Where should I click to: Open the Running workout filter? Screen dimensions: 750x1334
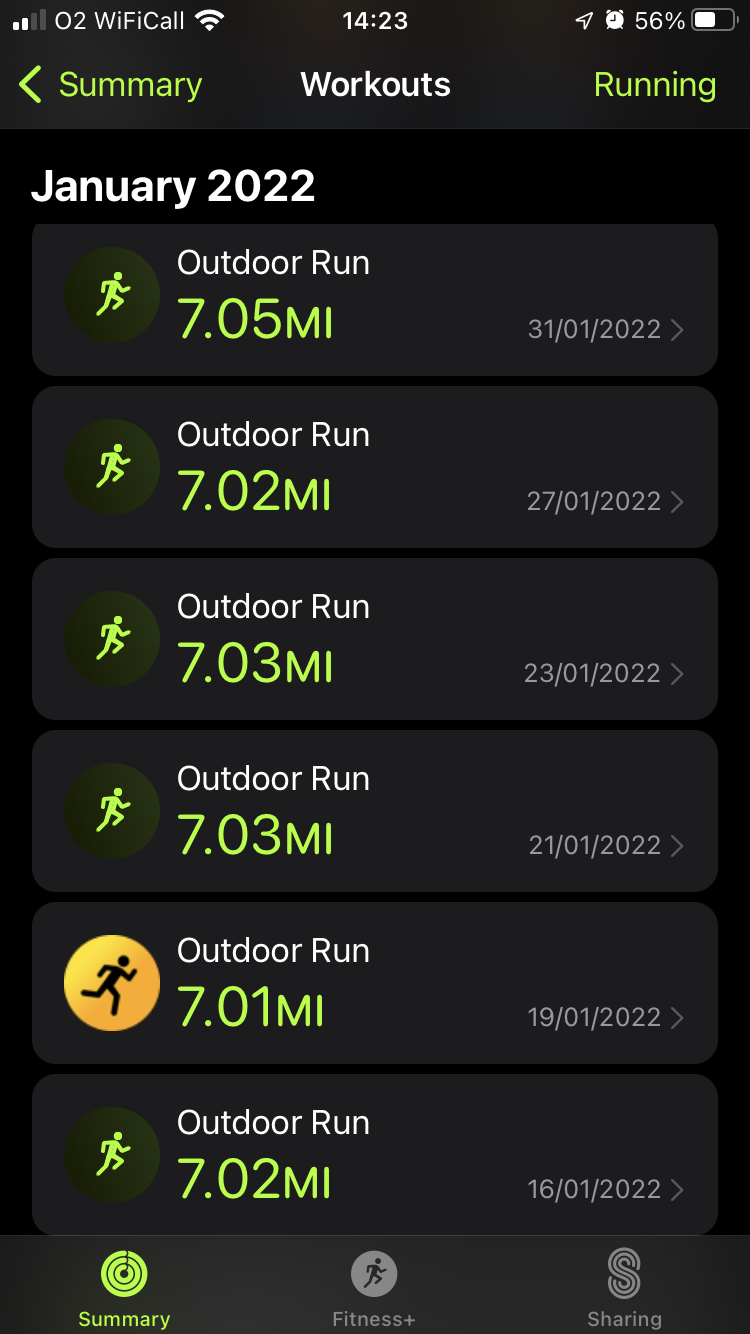(x=654, y=85)
